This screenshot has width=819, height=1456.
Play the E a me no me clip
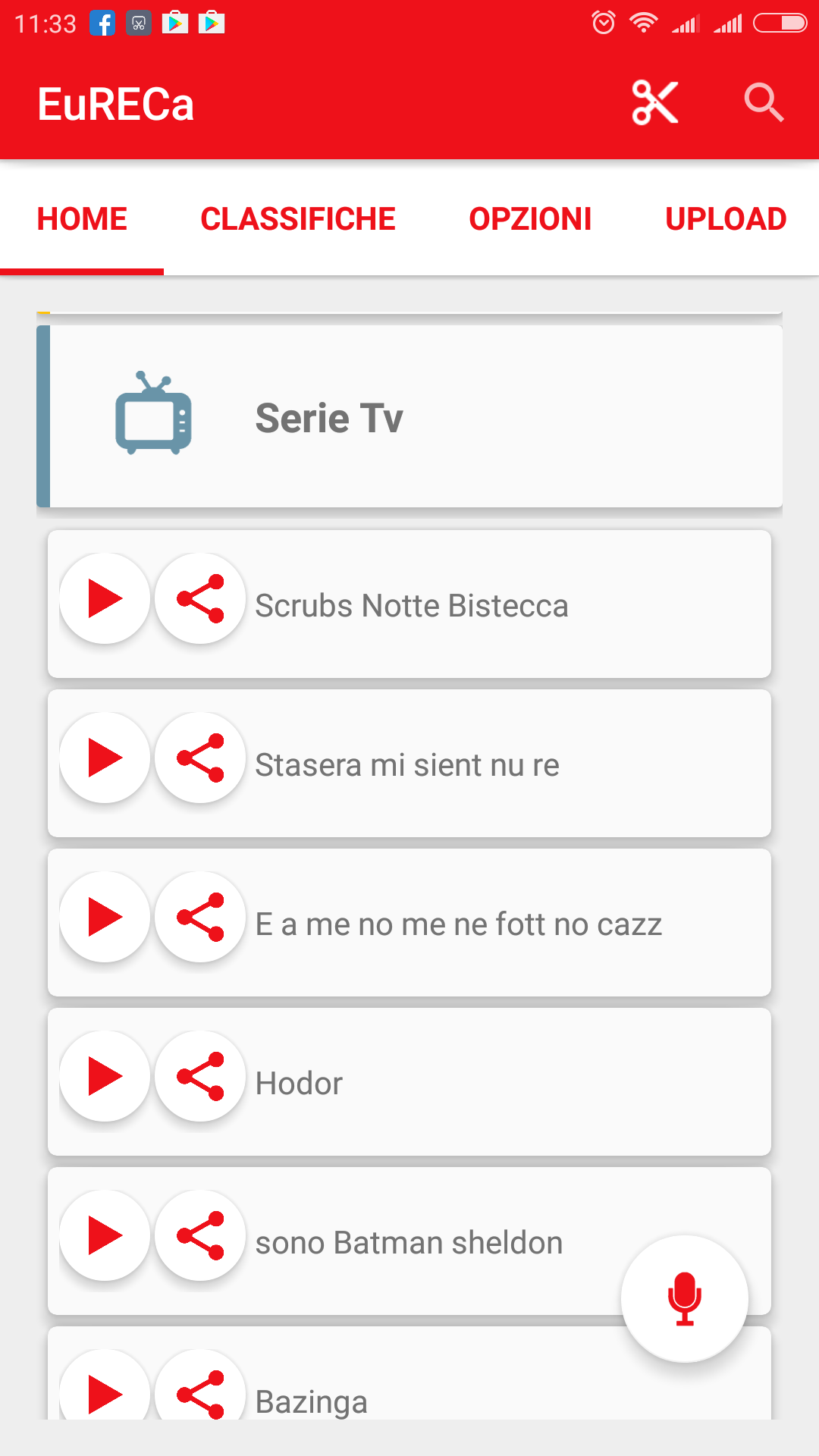click(105, 917)
